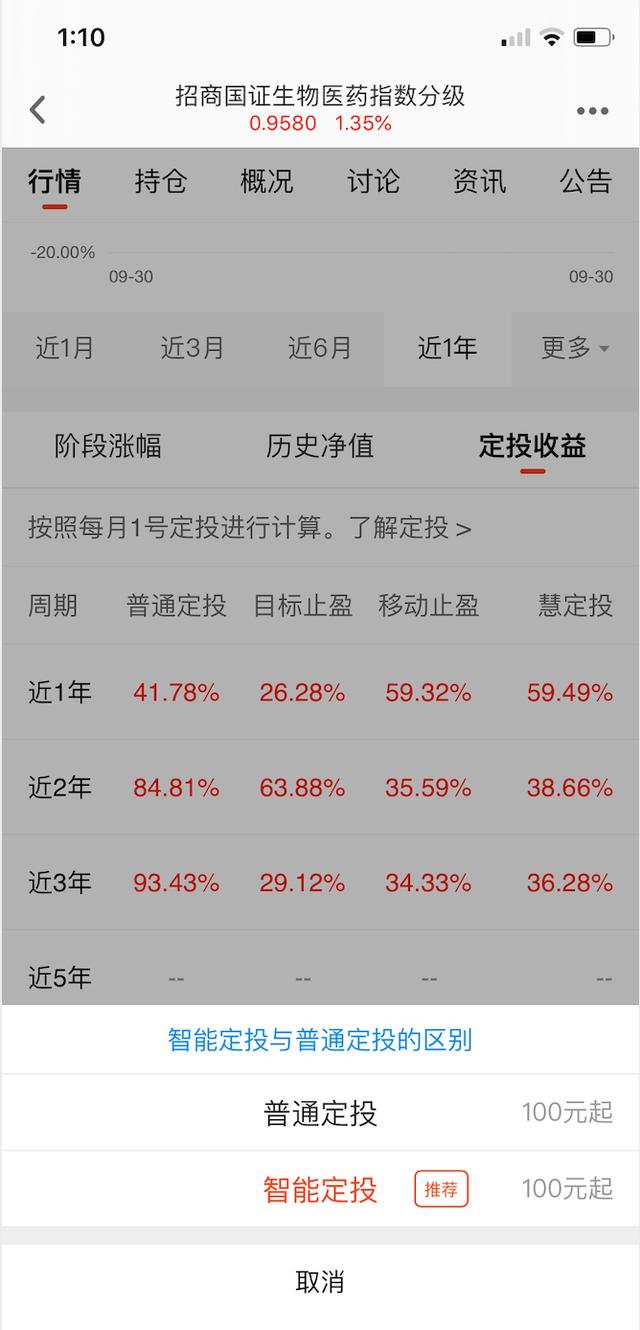Select the 近1月 chart range

coord(65,348)
